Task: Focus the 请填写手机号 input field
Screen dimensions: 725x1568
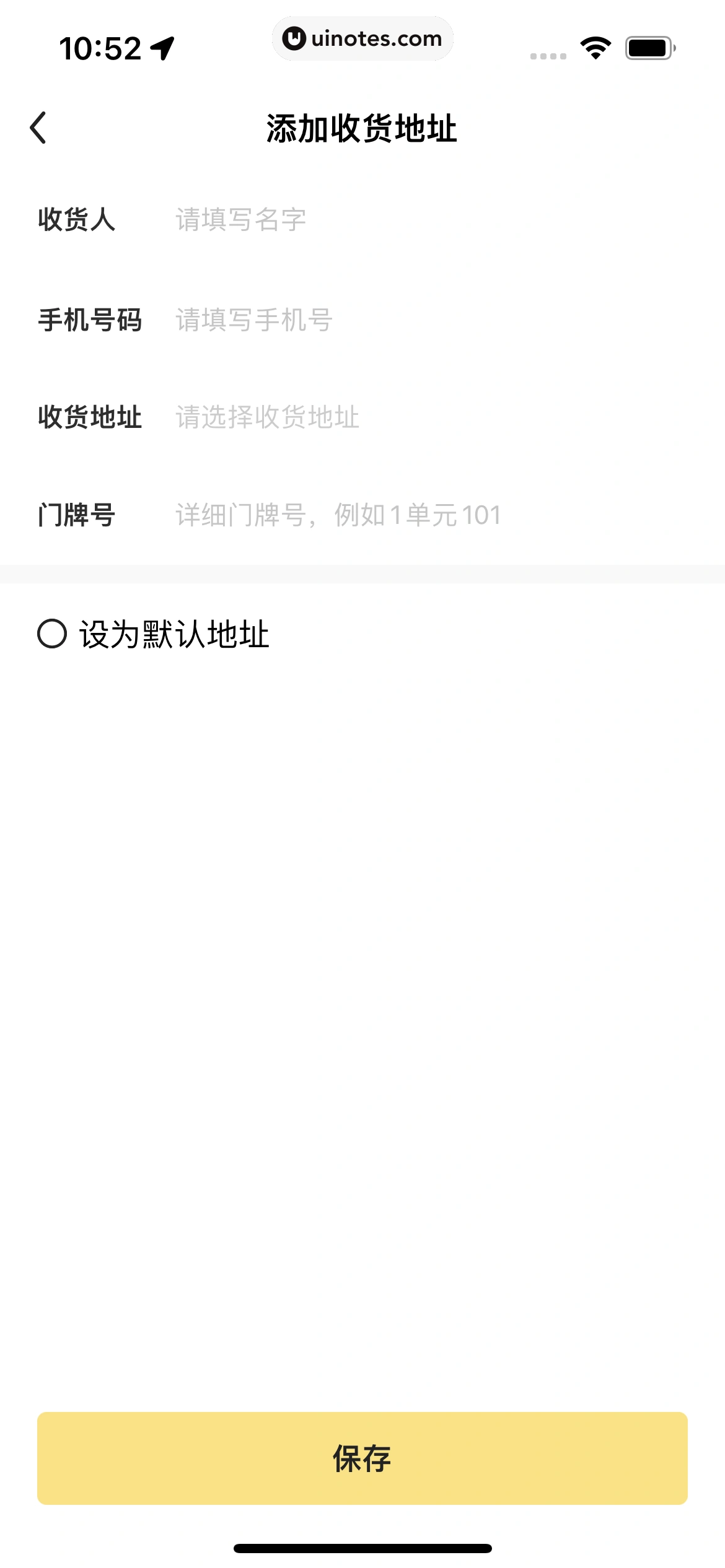Action: pos(310,320)
